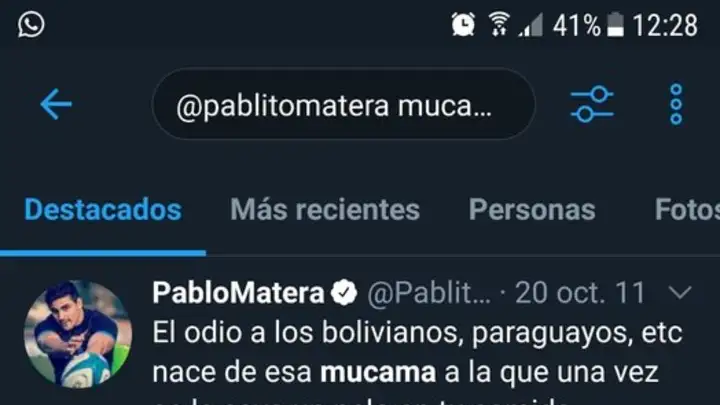Switch to the Destacados tab
The width and height of the screenshot is (720, 405).
pos(103,210)
